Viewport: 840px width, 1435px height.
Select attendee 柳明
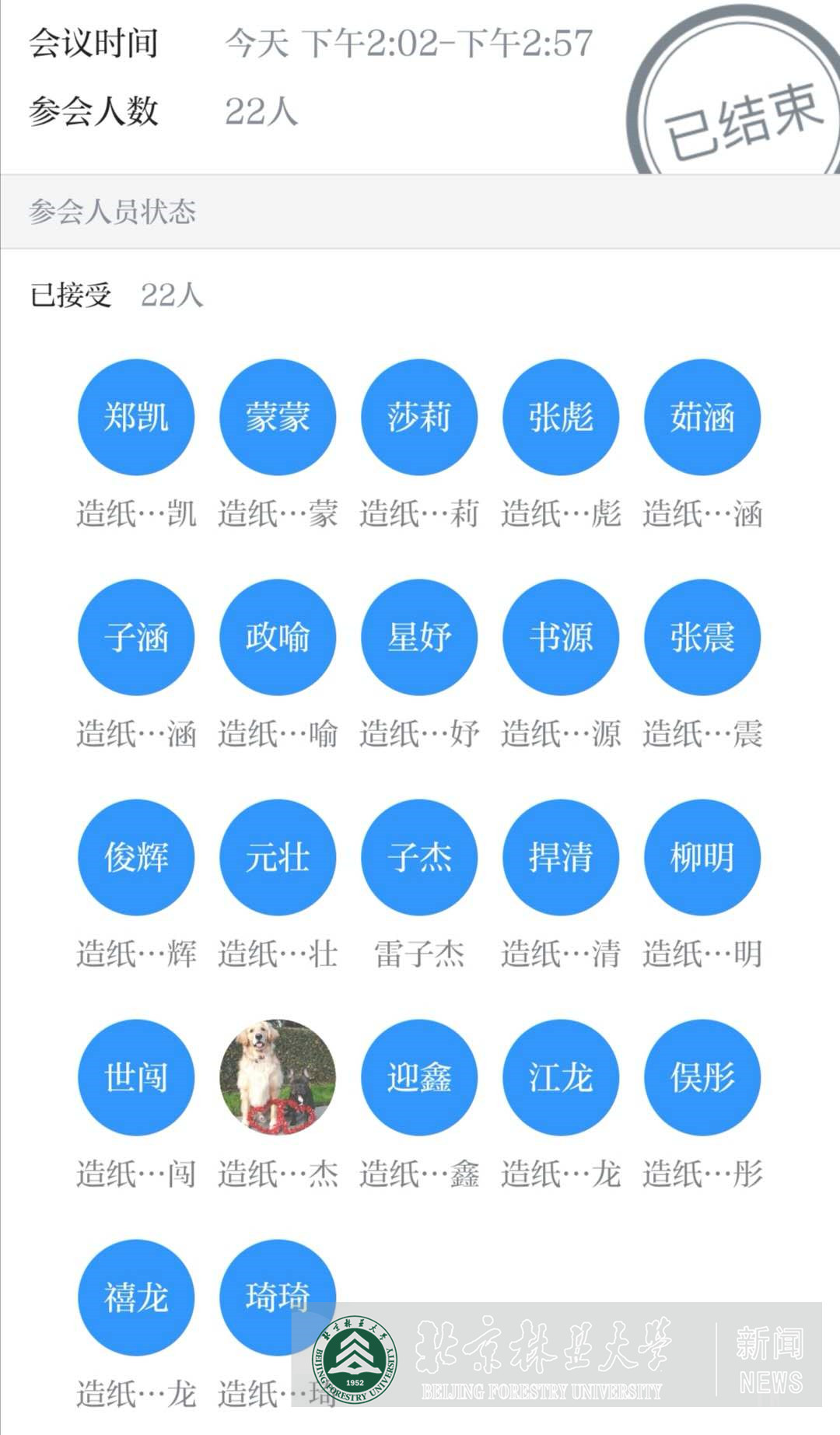(702, 857)
